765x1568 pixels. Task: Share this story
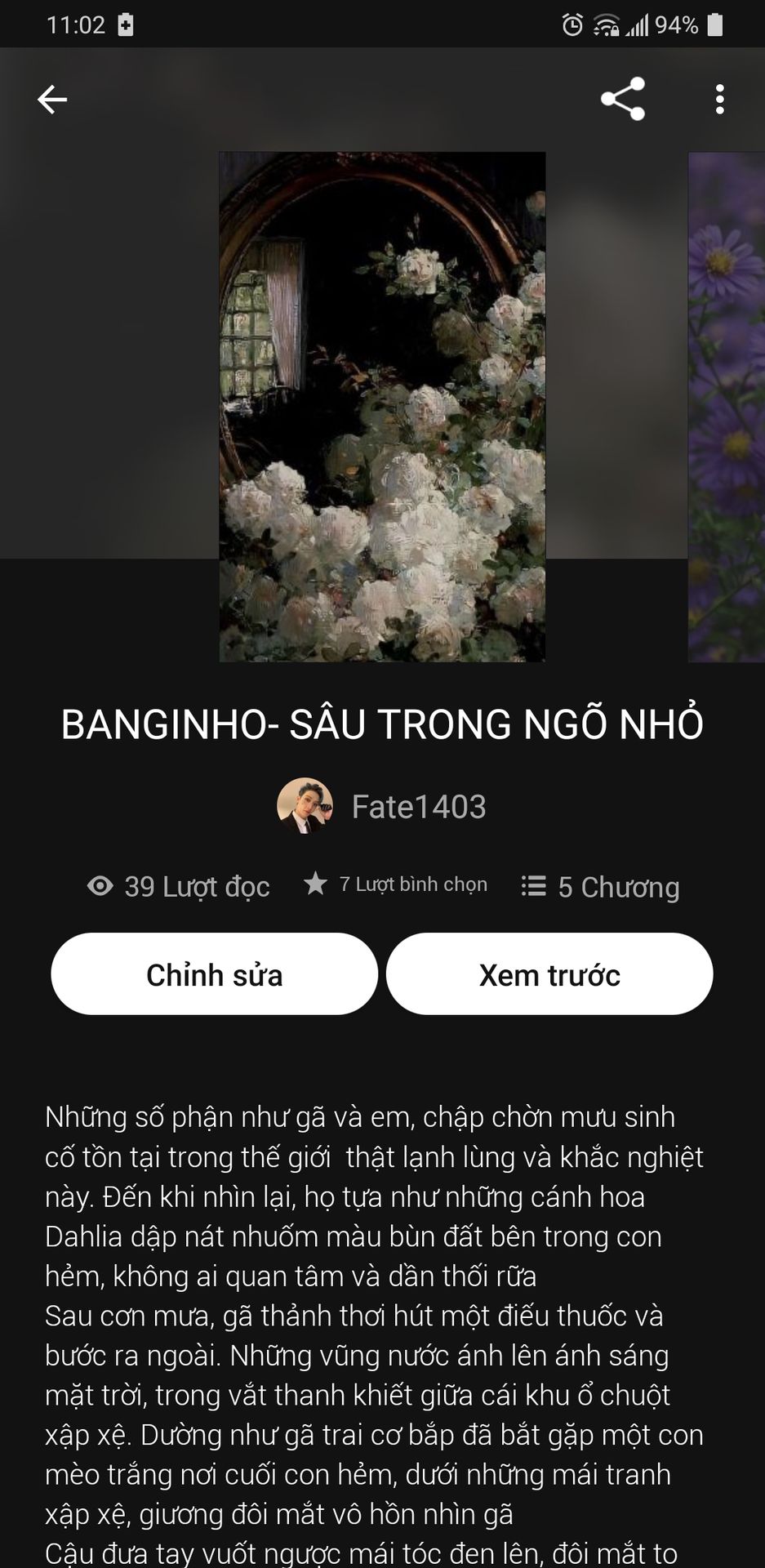623,100
